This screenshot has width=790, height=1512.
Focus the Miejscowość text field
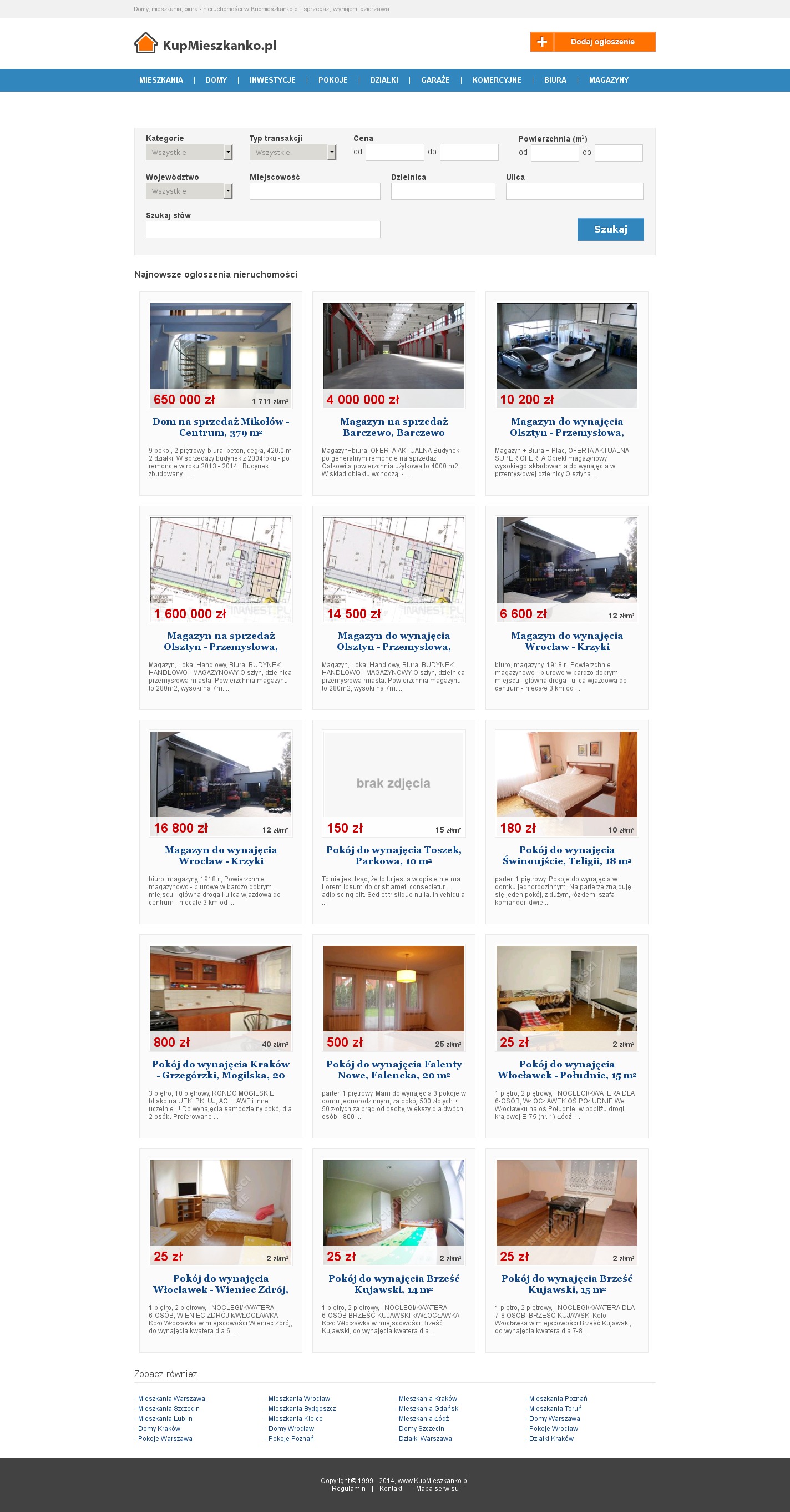pos(315,191)
